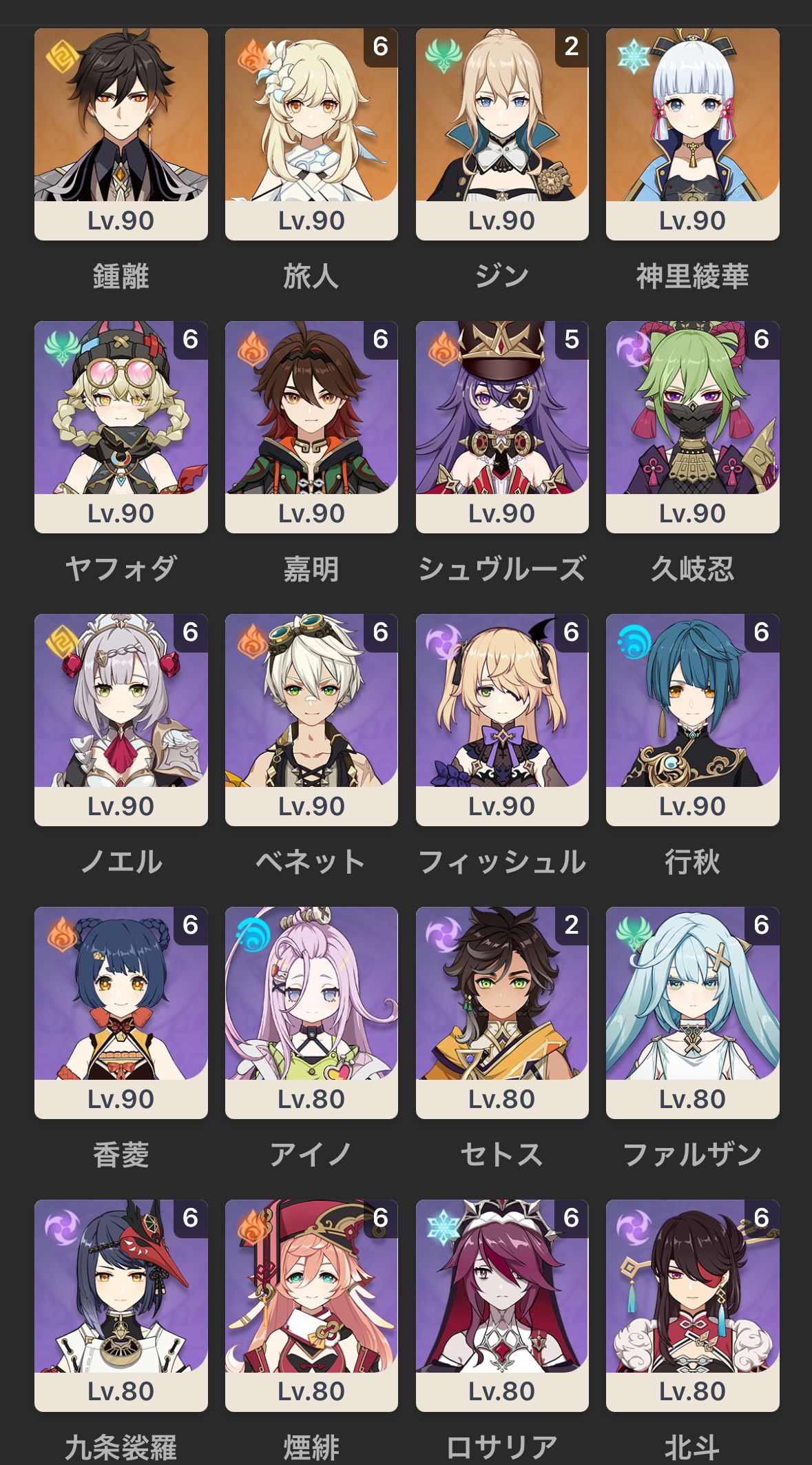This screenshot has height=1465, width=812.
Task: View シュヴルーズ's character details
Action: tap(502, 427)
